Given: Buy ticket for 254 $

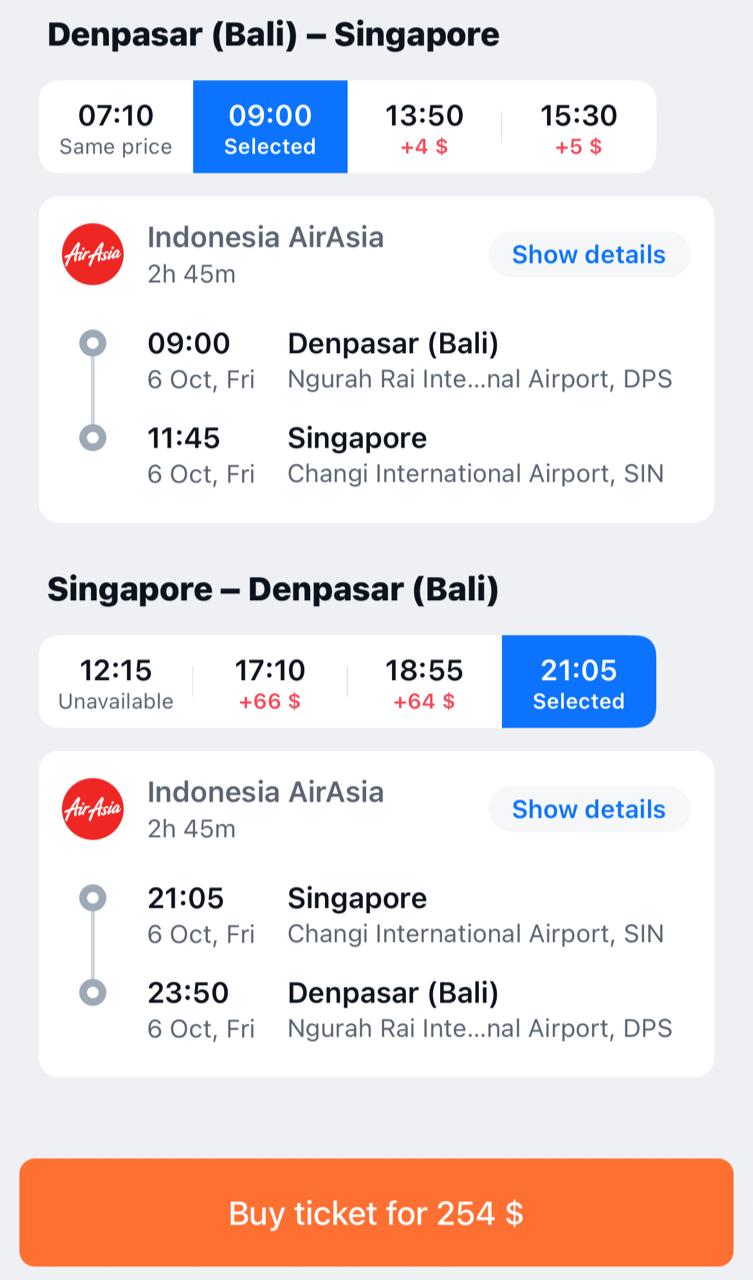Looking at the screenshot, I should (376, 1213).
